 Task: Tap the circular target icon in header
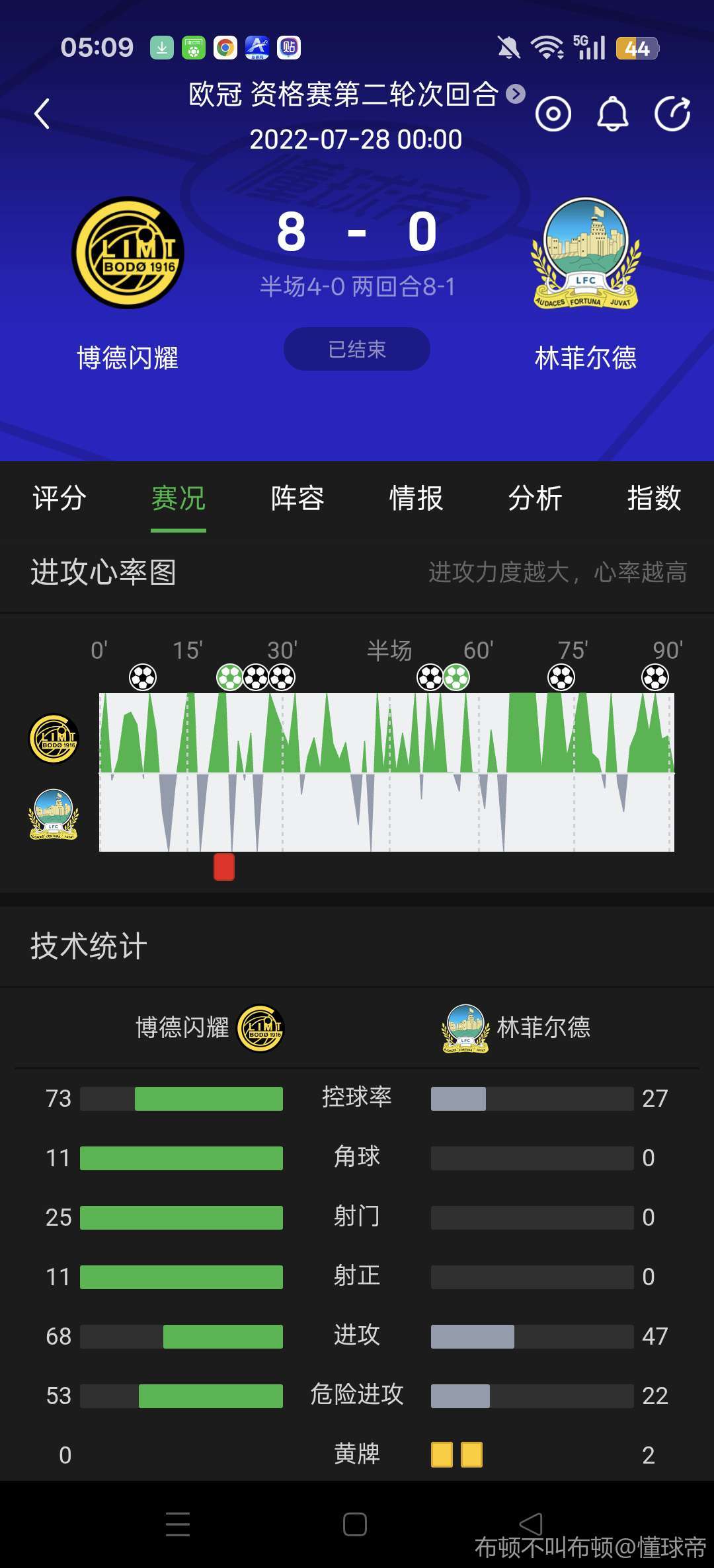pyautogui.click(x=553, y=114)
